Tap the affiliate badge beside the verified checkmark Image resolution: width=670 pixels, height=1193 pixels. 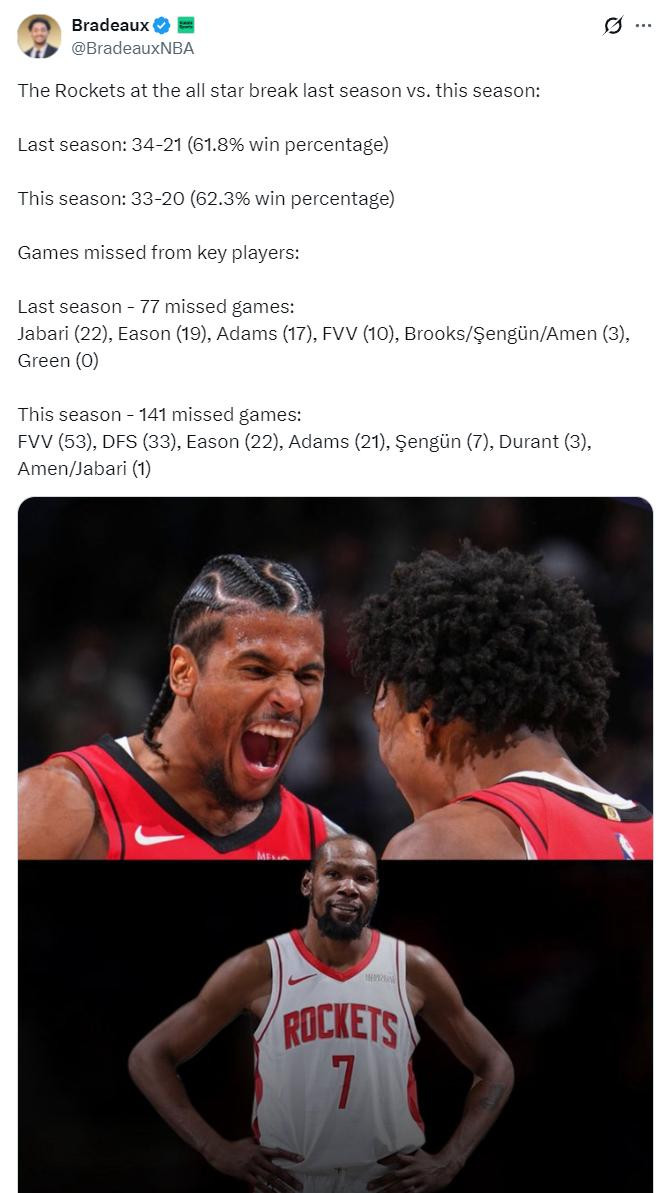pyautogui.click(x=186, y=25)
